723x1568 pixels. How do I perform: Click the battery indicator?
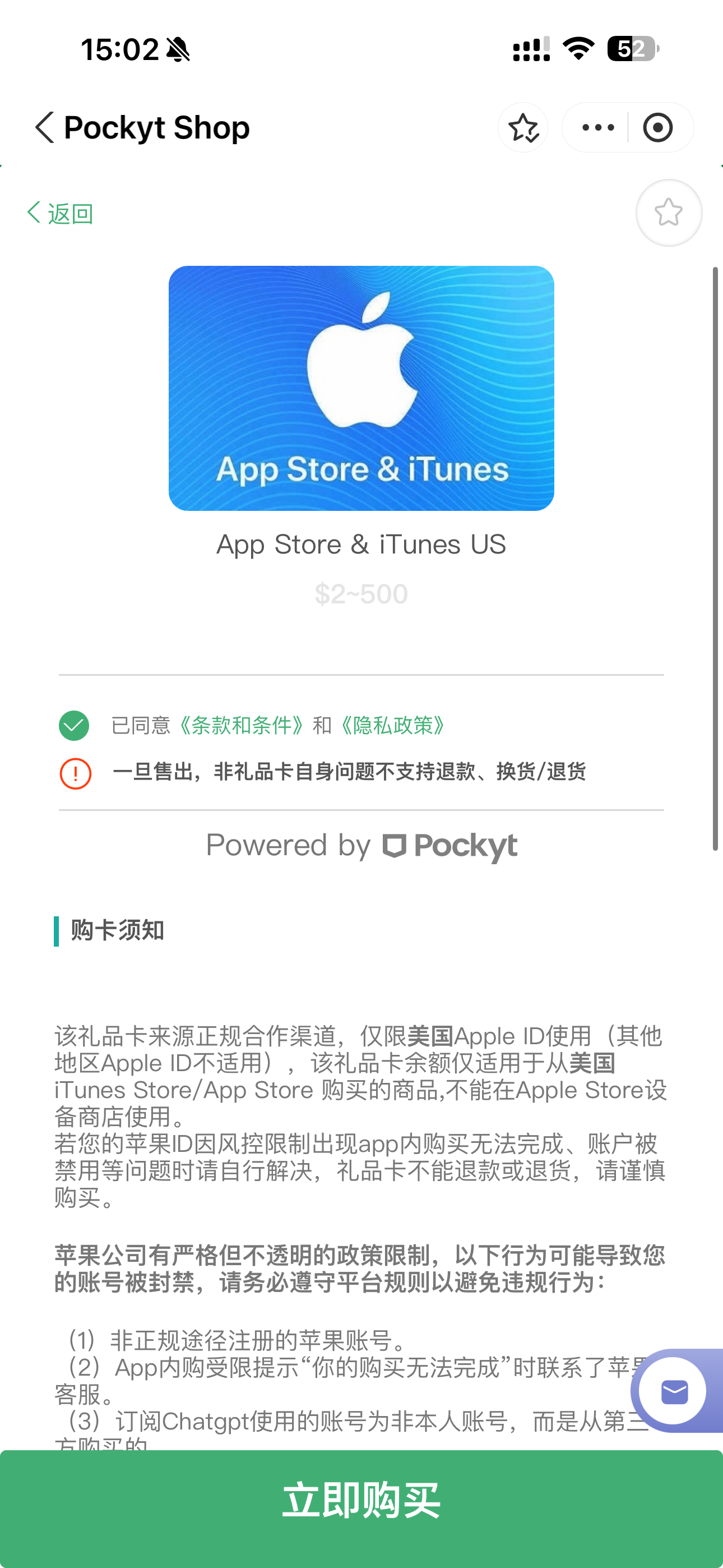coord(631,50)
